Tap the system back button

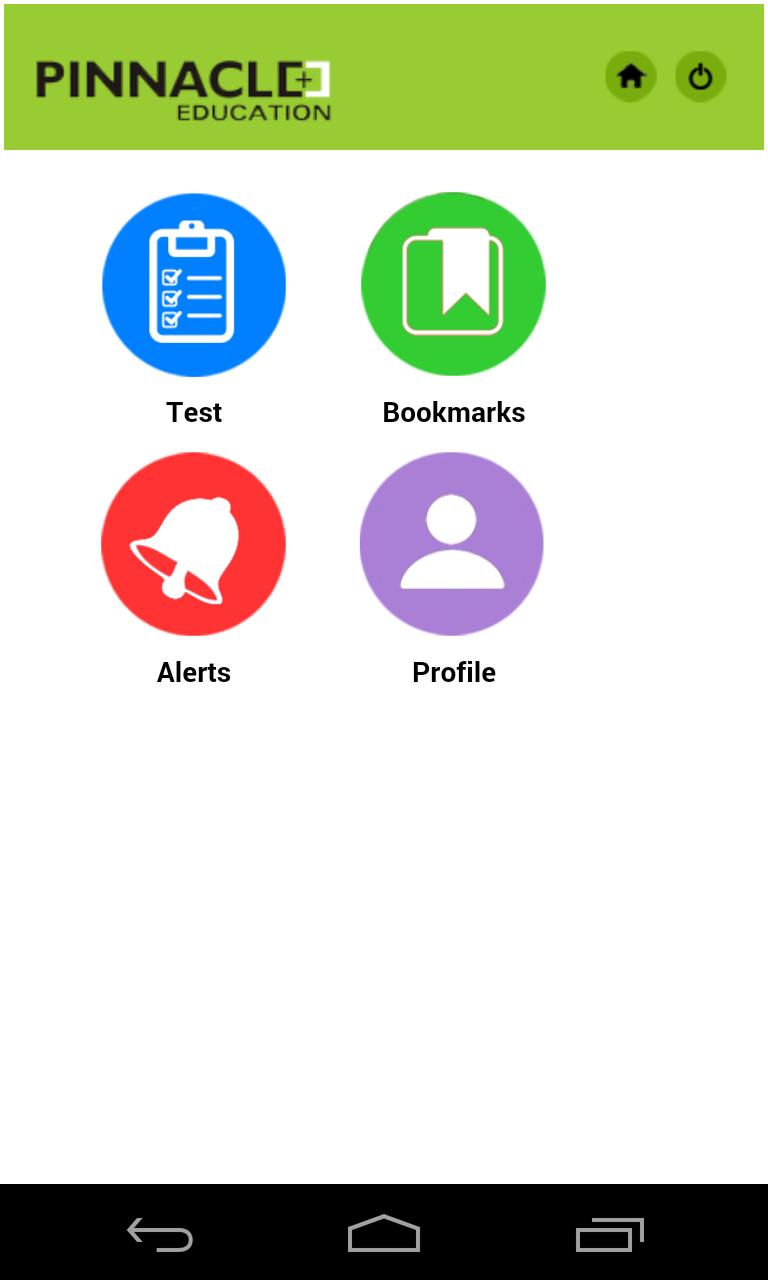160,1235
